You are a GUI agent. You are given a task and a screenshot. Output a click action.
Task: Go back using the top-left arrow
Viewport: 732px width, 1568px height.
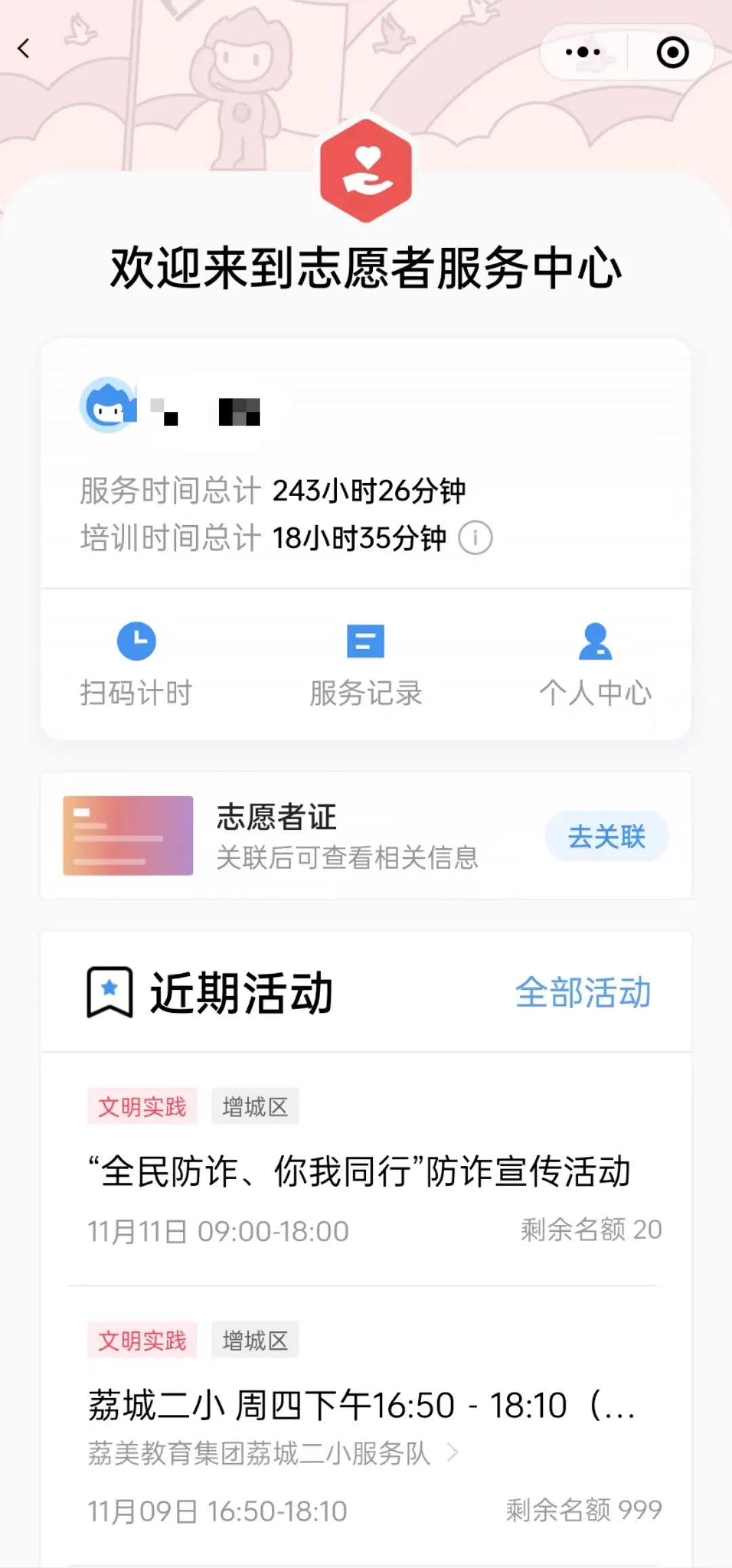pyautogui.click(x=24, y=49)
